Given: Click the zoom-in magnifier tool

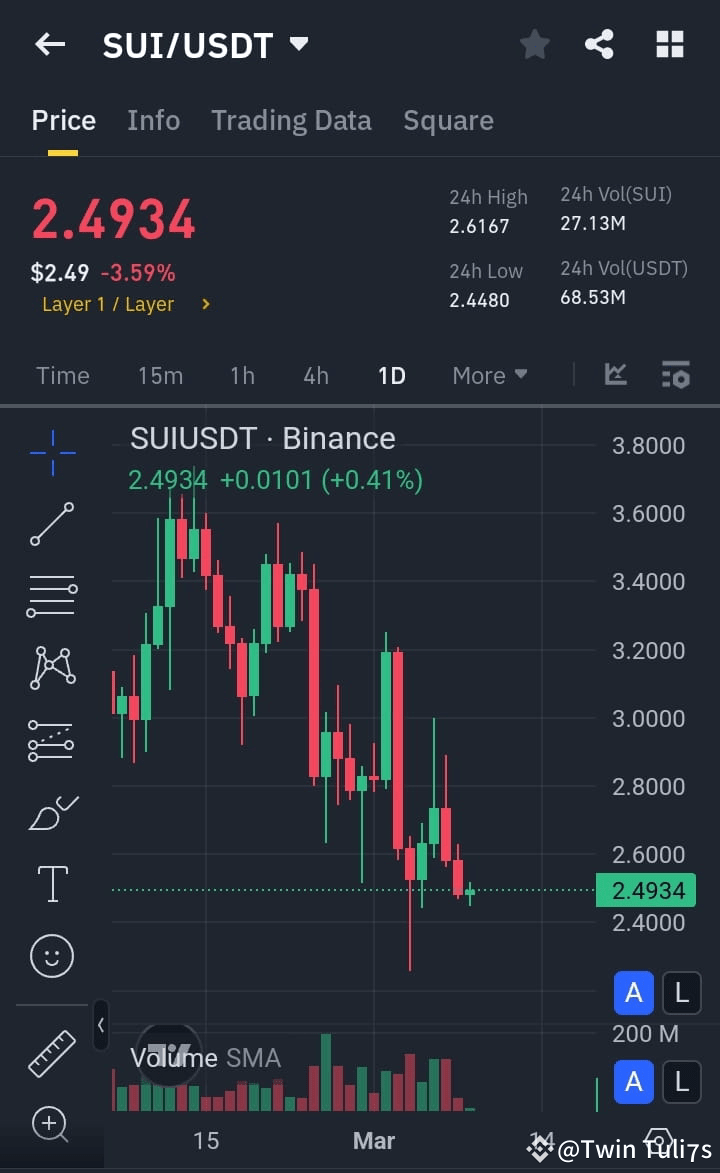Looking at the screenshot, I should click(52, 1124).
